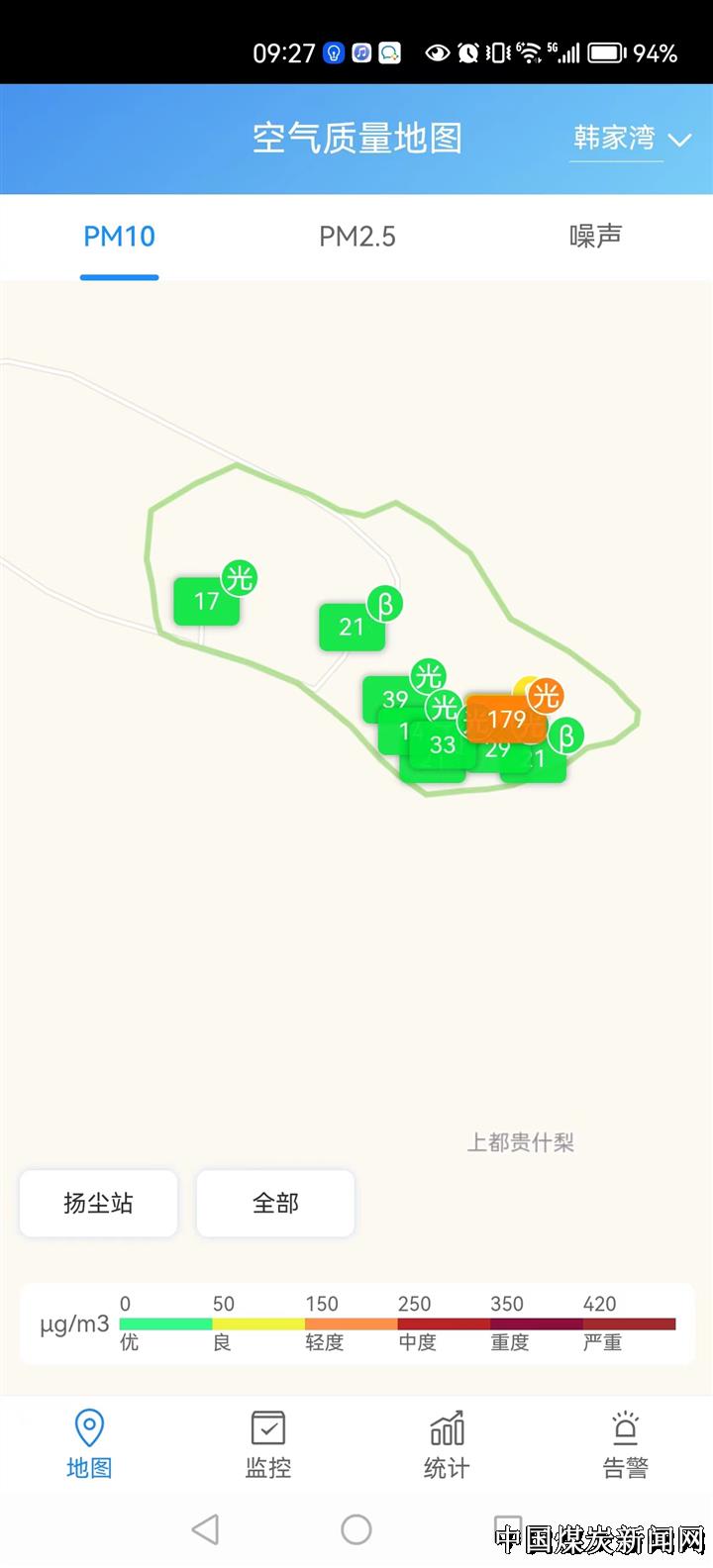Open the orange marker reading 179

505,719
